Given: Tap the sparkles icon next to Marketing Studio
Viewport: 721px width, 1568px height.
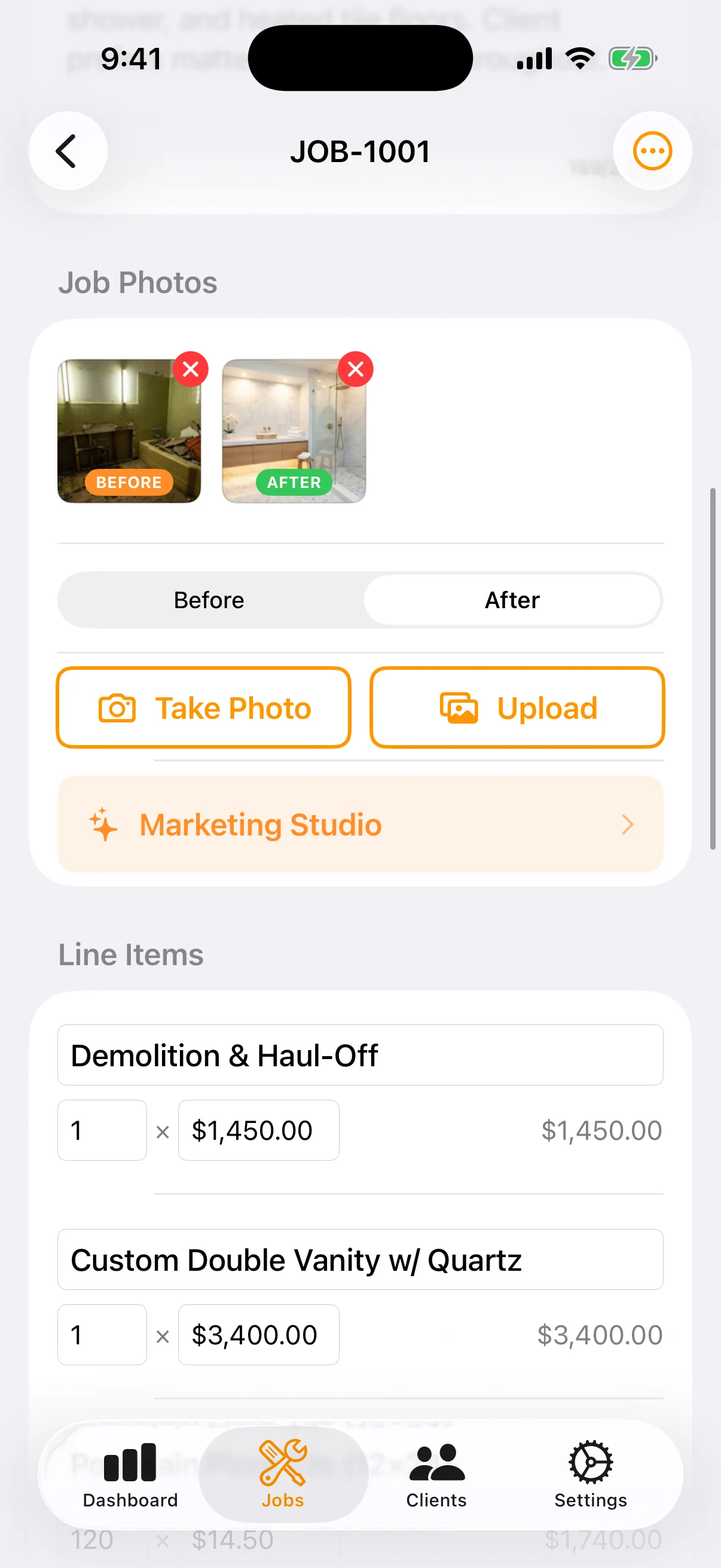Looking at the screenshot, I should pos(102,824).
